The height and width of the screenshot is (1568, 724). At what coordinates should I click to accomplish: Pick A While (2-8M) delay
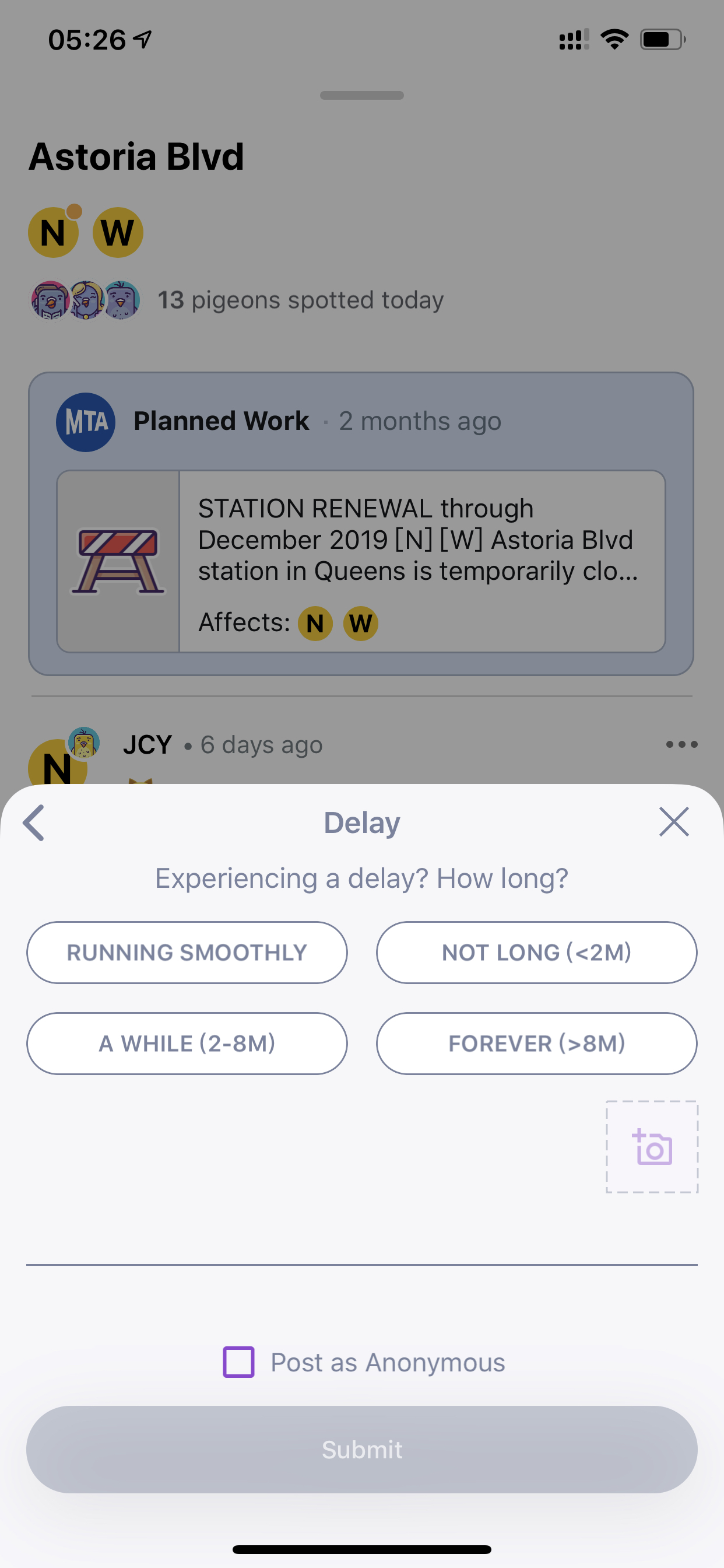pyautogui.click(x=187, y=1044)
